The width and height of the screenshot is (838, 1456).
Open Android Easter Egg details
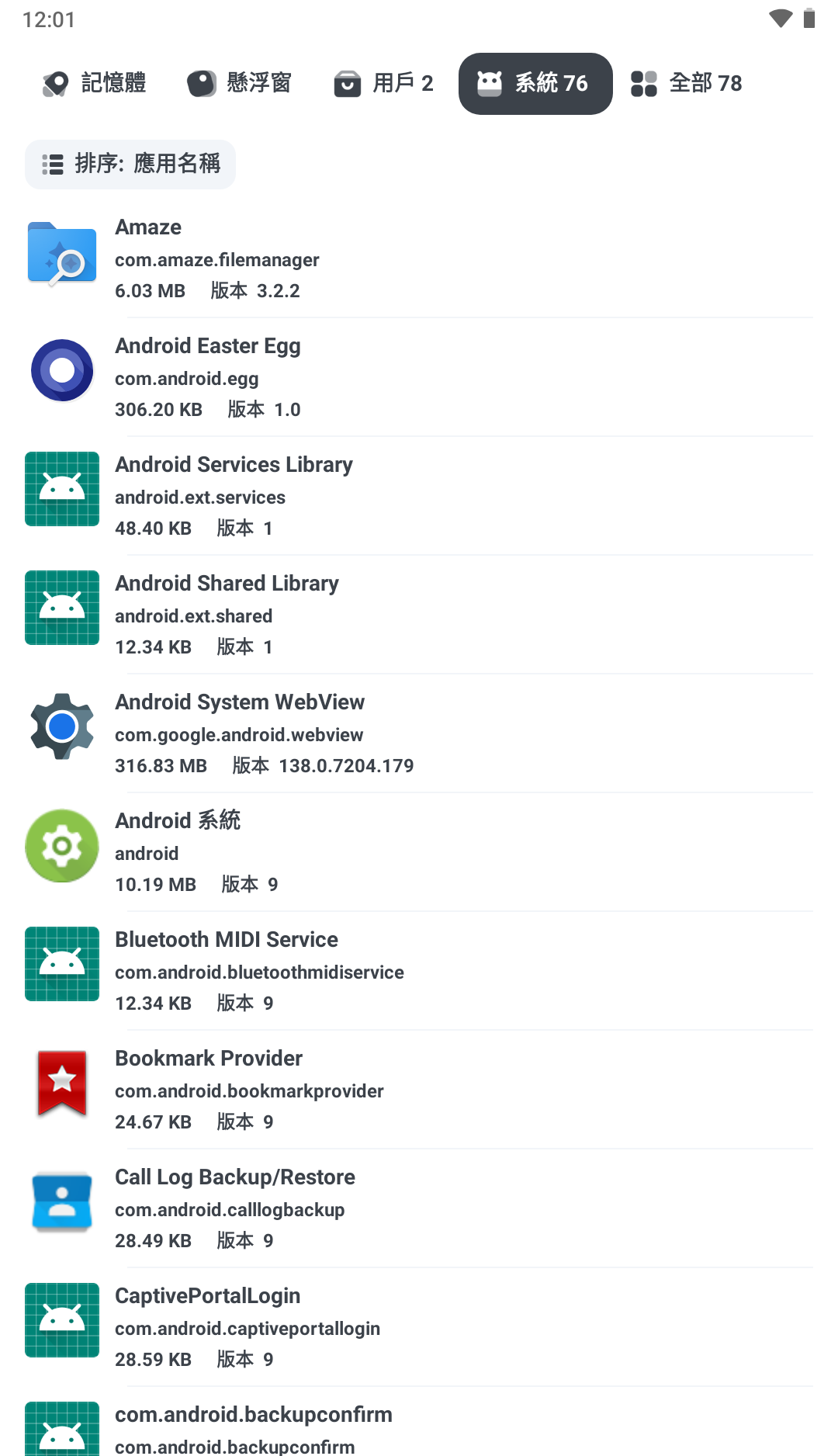(419, 377)
